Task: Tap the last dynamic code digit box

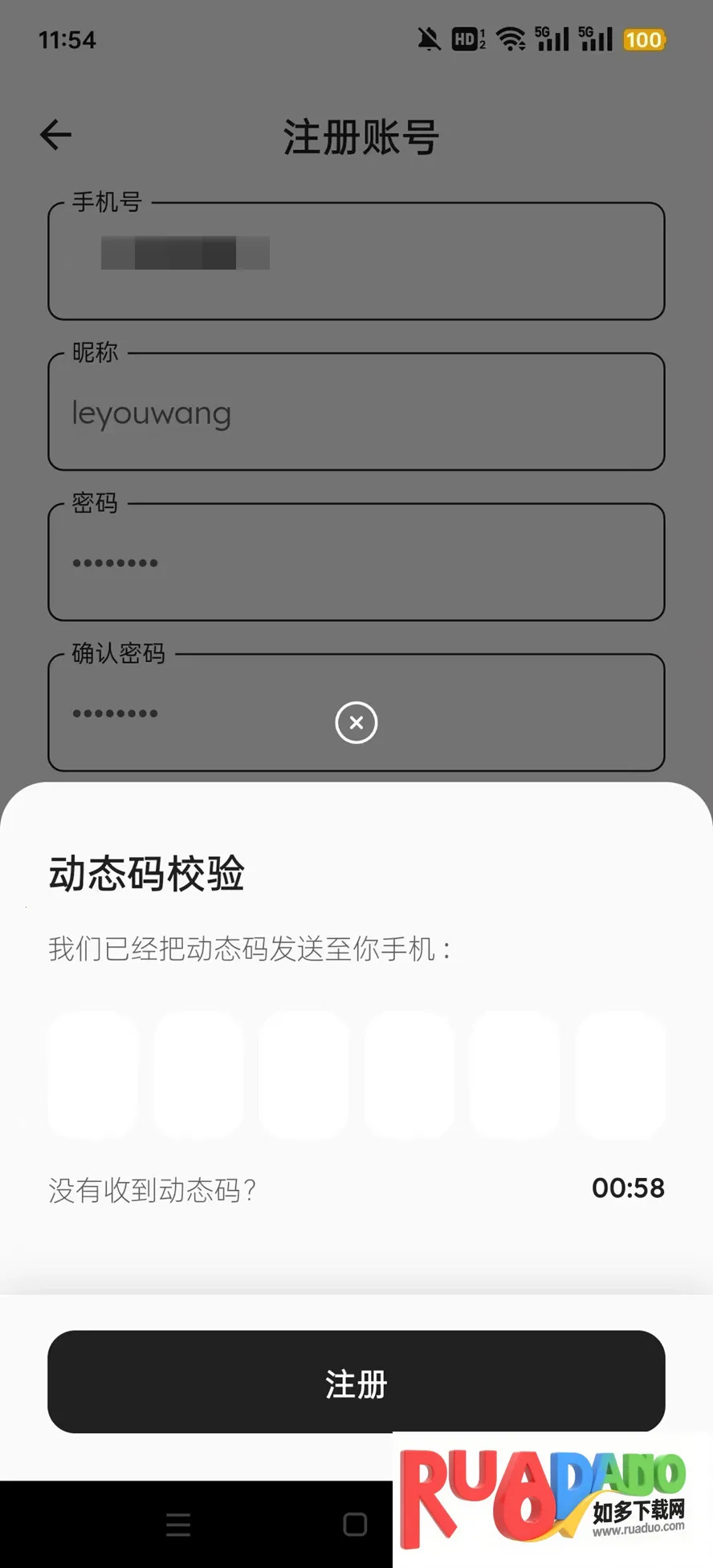Action: click(x=620, y=1074)
